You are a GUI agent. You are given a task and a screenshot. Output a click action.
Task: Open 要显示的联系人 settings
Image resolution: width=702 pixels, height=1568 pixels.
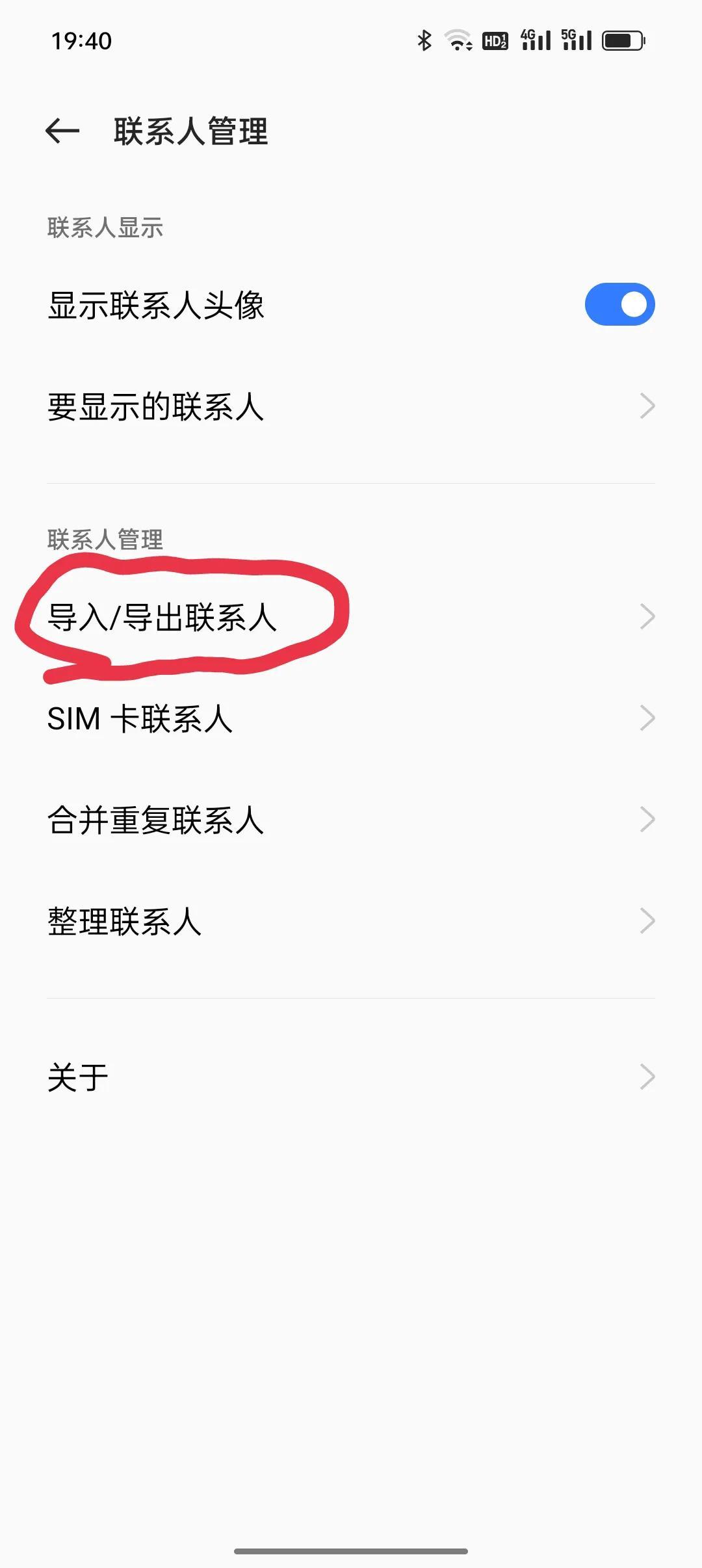[x=351, y=407]
